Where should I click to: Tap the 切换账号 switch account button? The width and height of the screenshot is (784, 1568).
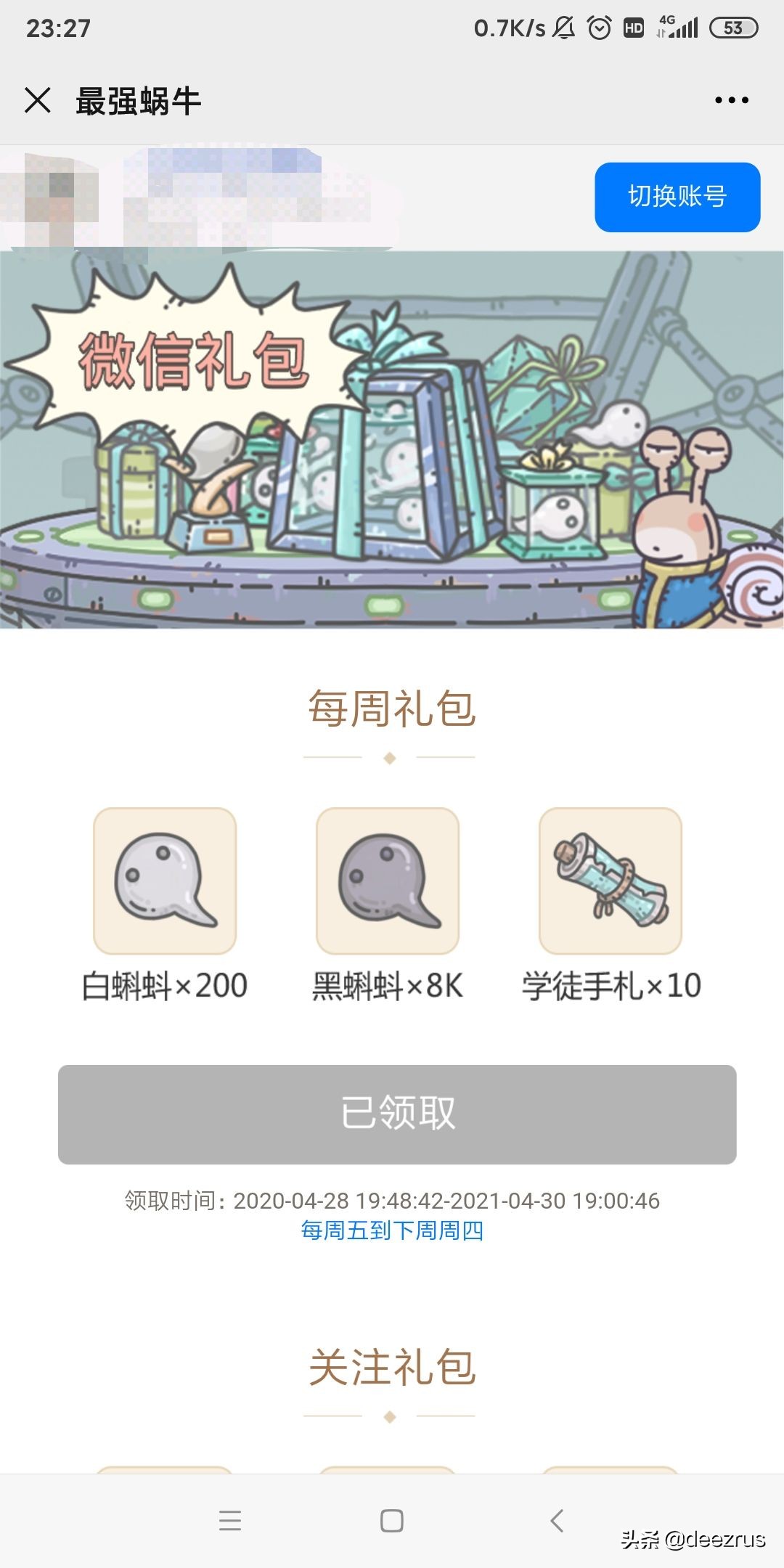(x=677, y=197)
